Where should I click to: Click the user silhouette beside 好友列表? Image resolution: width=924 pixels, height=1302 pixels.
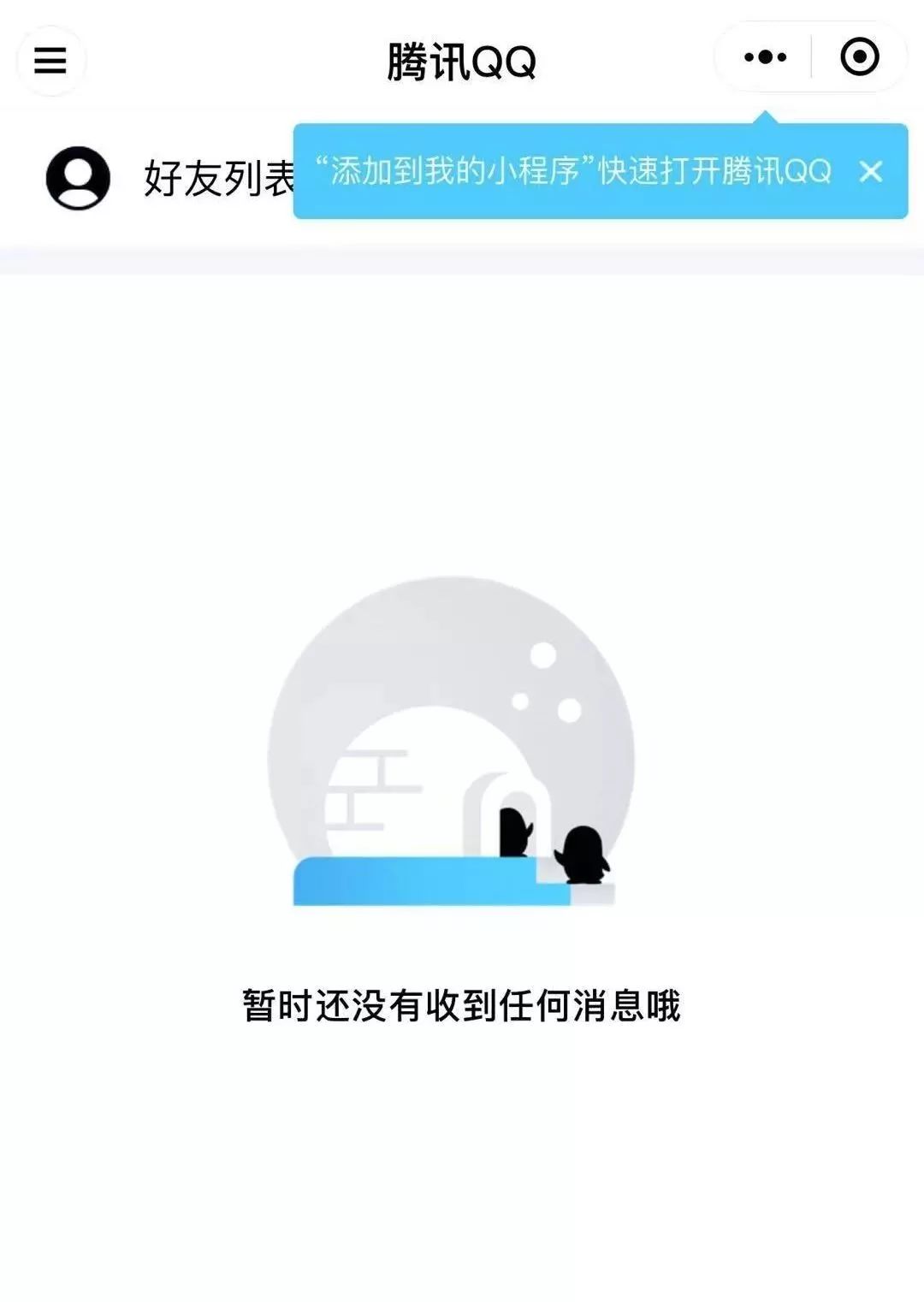pos(75,177)
